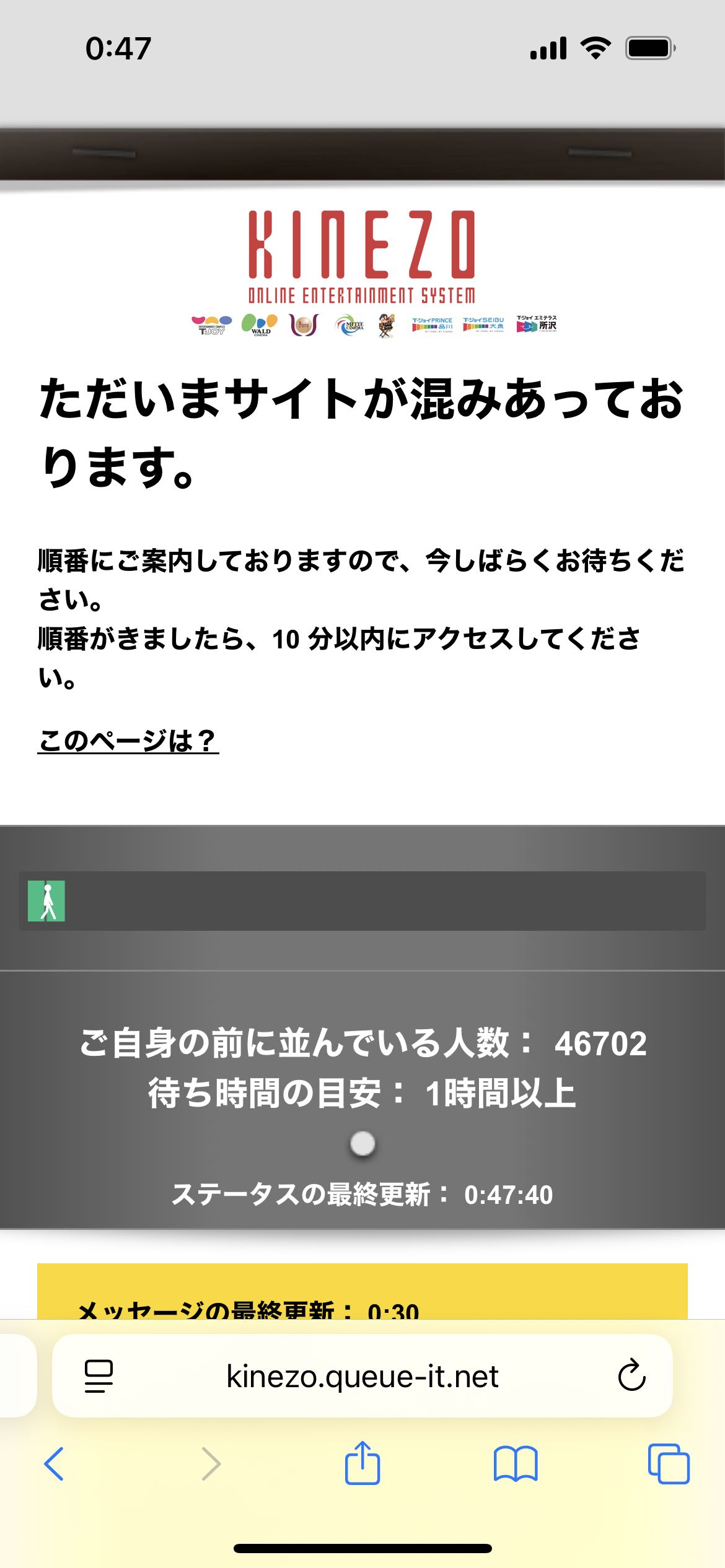Open Safari bookmarks
The width and height of the screenshot is (725, 1568).
516,1464
